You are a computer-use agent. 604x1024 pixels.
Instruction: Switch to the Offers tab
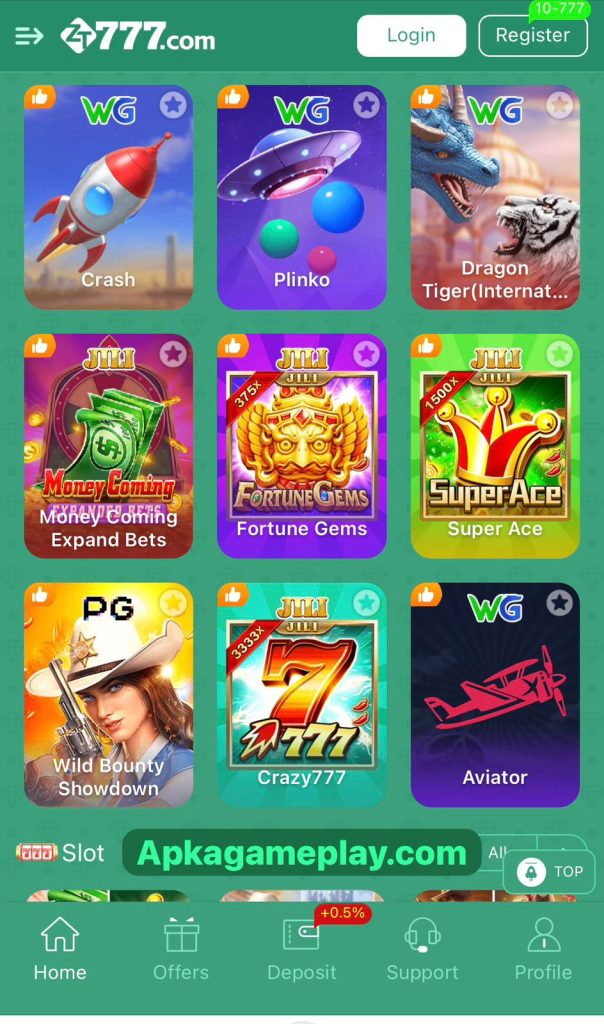click(x=181, y=950)
